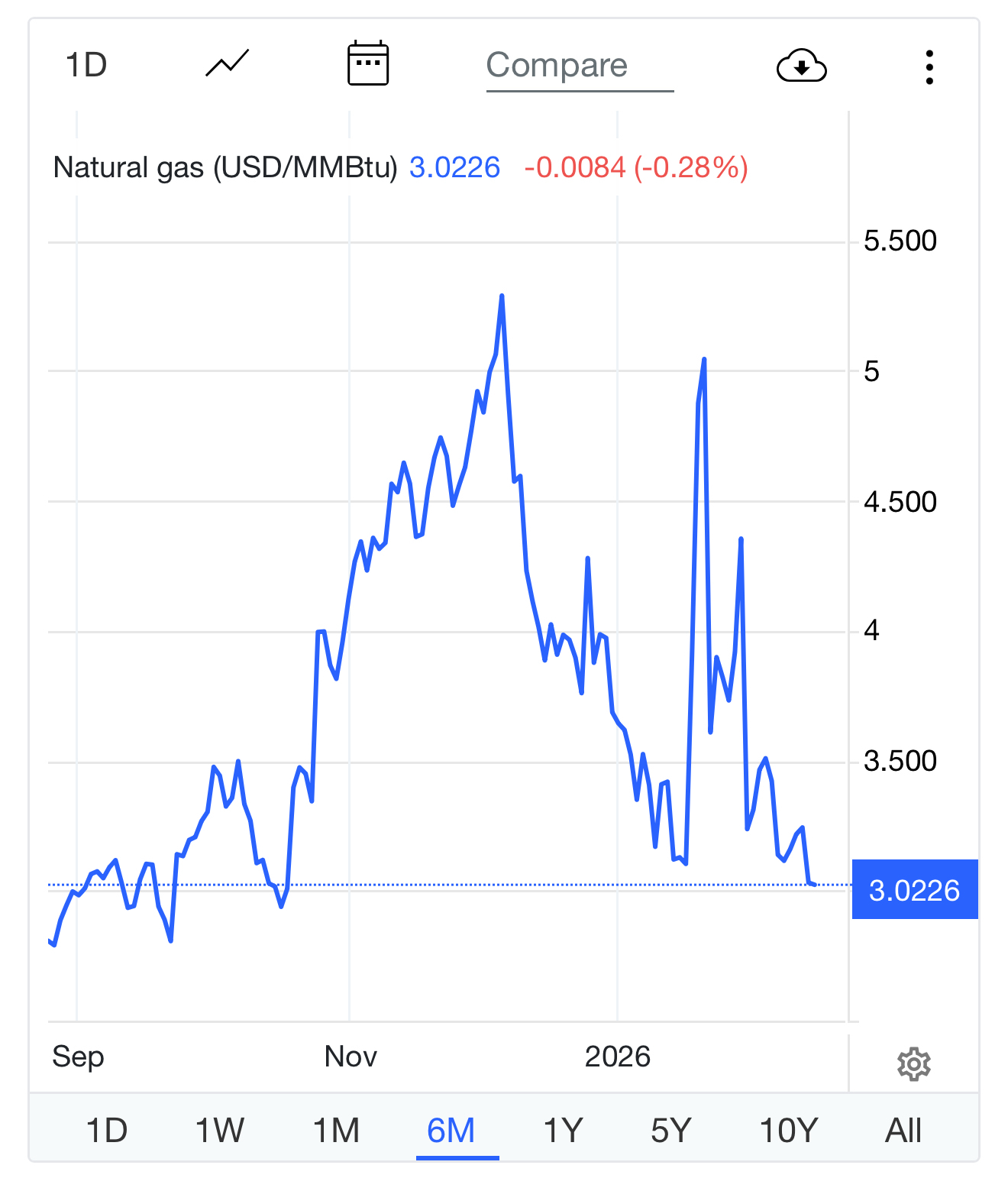Download chart data with cloud icon
The image size is (1008, 1178).
point(801,66)
